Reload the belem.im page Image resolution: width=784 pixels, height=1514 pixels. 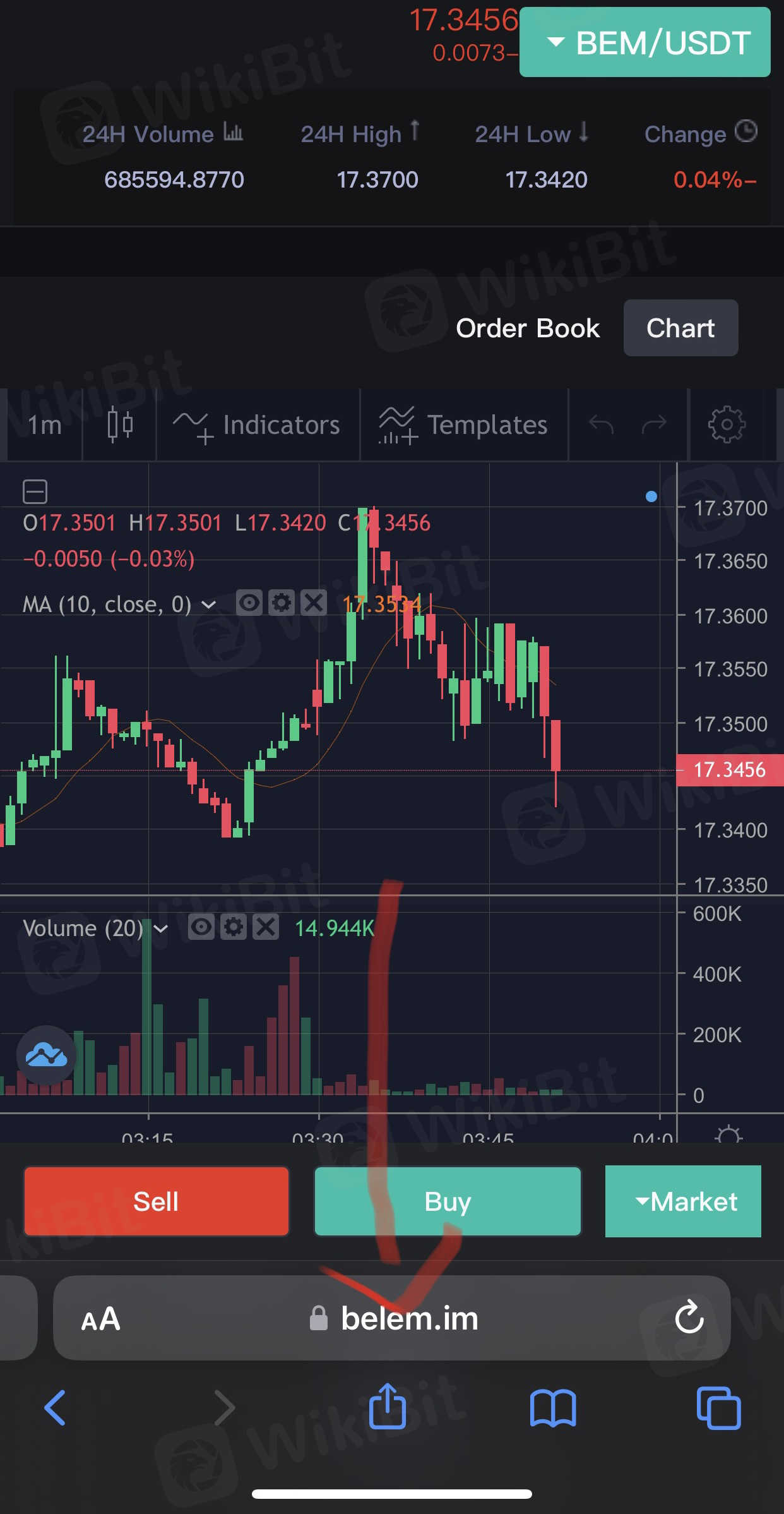coord(689,1318)
